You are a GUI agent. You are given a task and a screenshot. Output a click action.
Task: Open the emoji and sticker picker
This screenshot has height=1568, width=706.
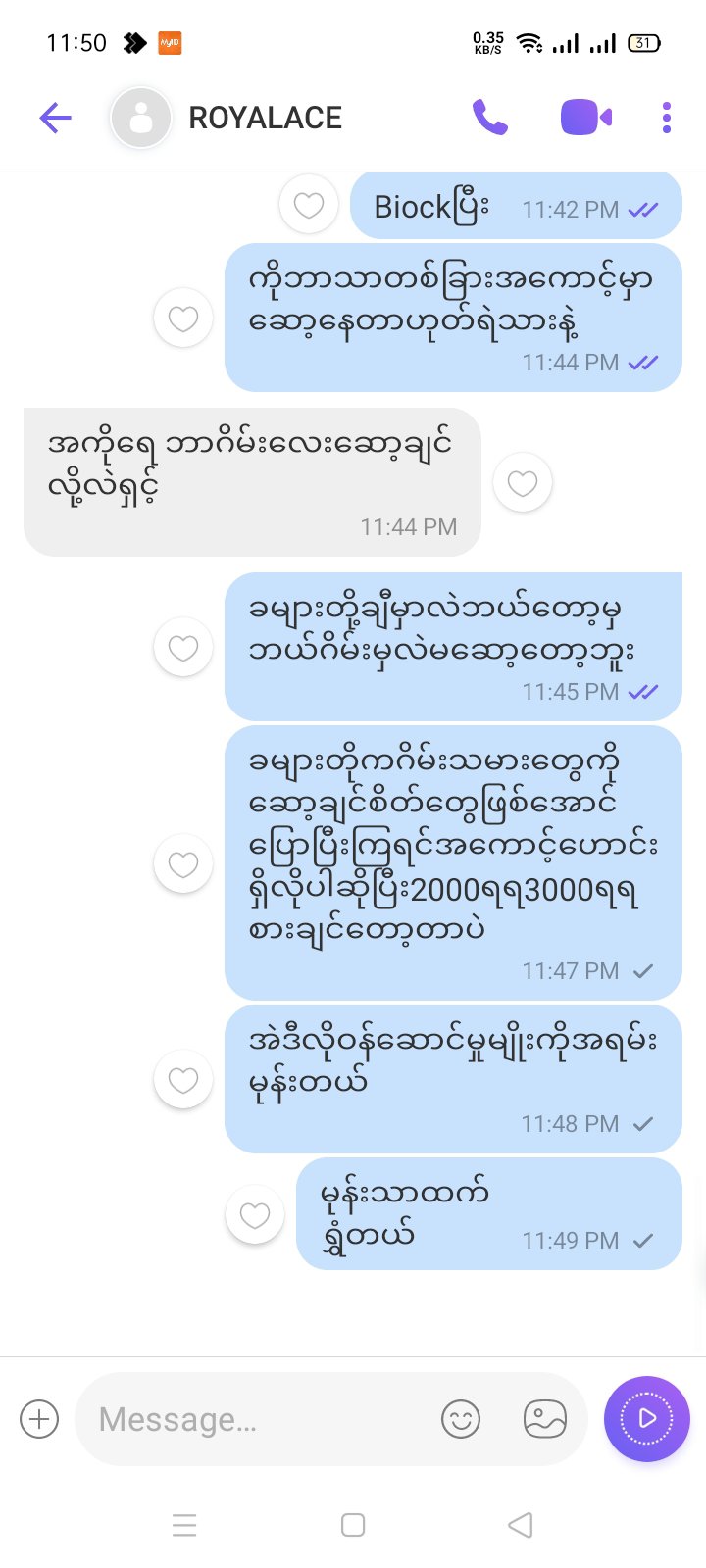pyautogui.click(x=461, y=1419)
